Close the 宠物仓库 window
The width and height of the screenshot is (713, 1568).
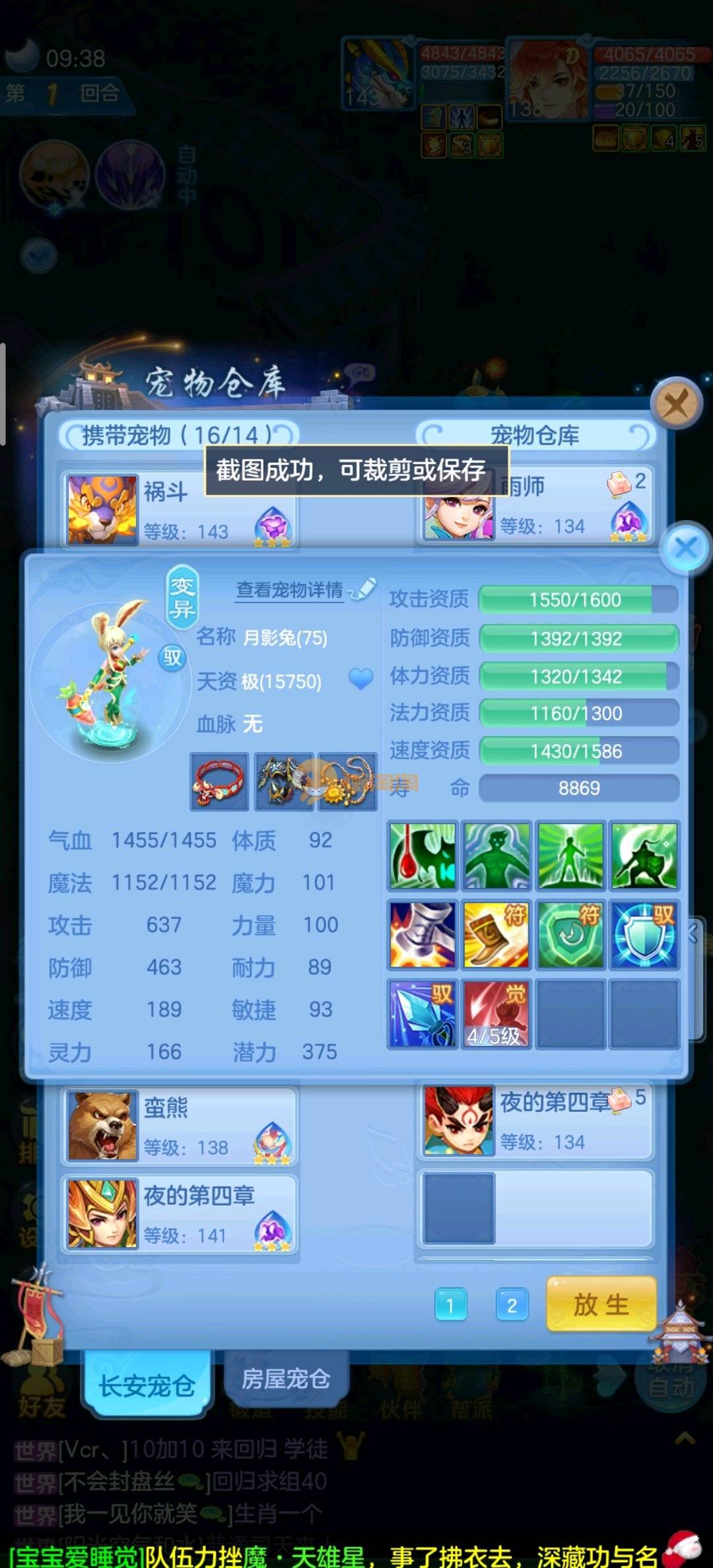[x=675, y=403]
